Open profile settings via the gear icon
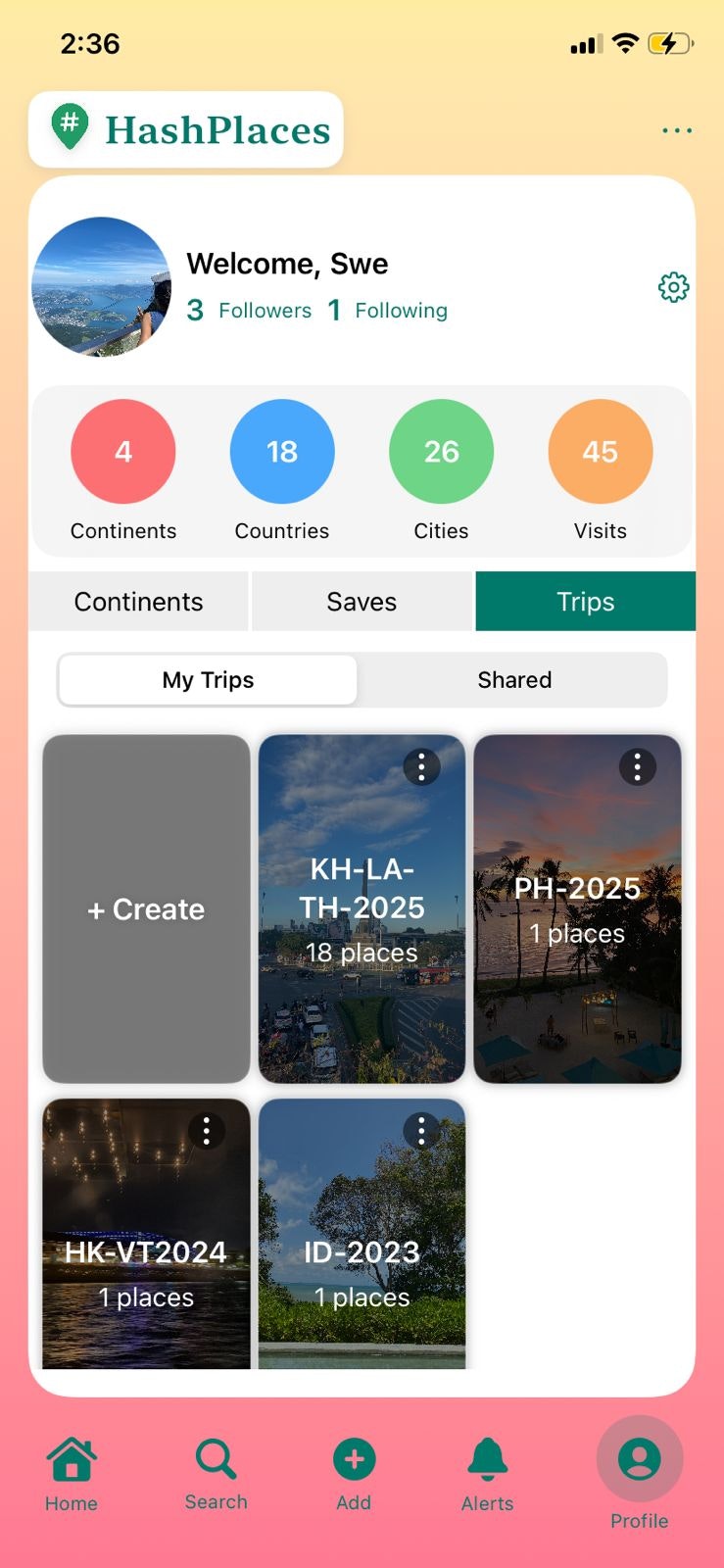724x1568 pixels. click(672, 287)
